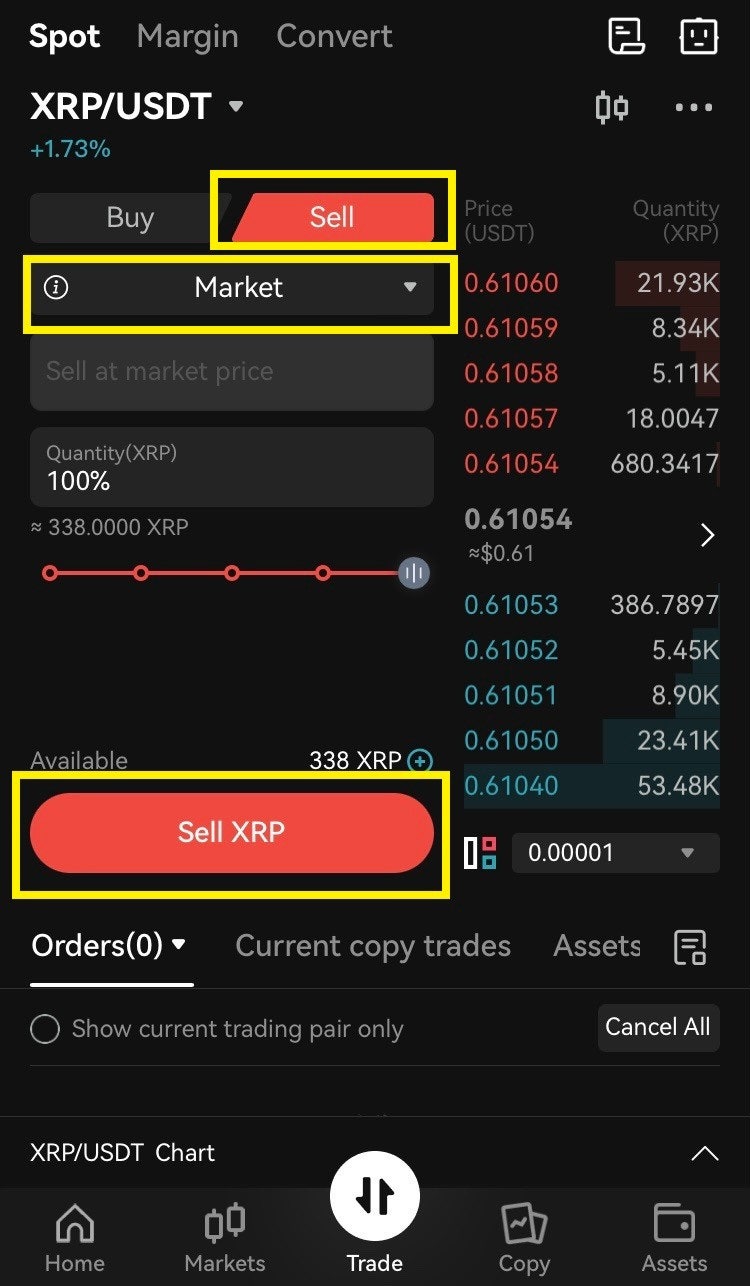The width and height of the screenshot is (750, 1286).
Task: Change the order book layout icon
Action: pos(480,853)
